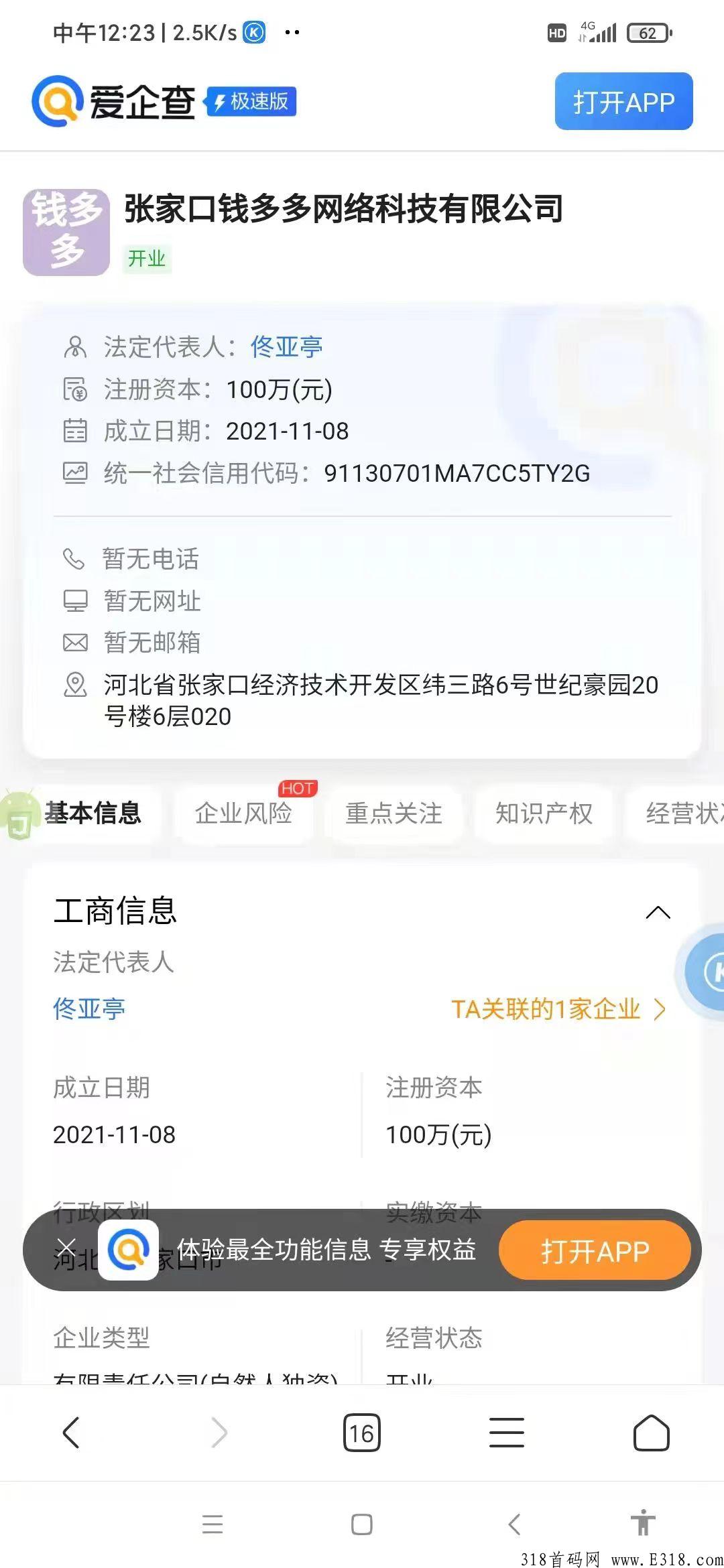Open the browser tabs counter showing 16
Viewport: 724px width, 1568px height.
[x=362, y=1433]
